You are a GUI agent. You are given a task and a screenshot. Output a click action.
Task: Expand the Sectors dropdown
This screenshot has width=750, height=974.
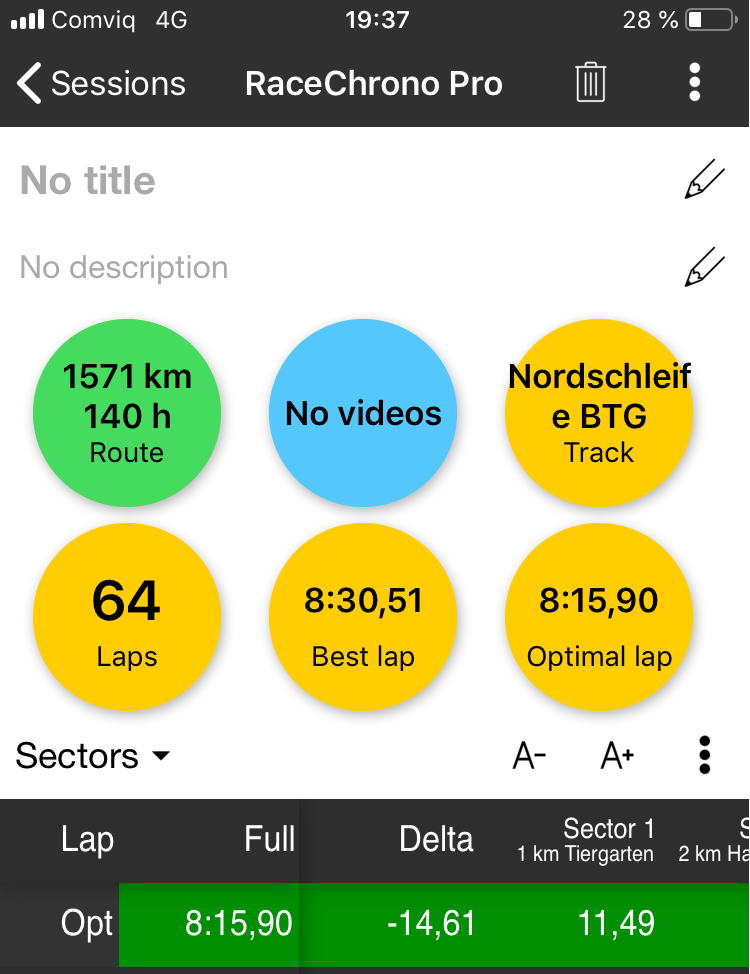[x=92, y=756]
